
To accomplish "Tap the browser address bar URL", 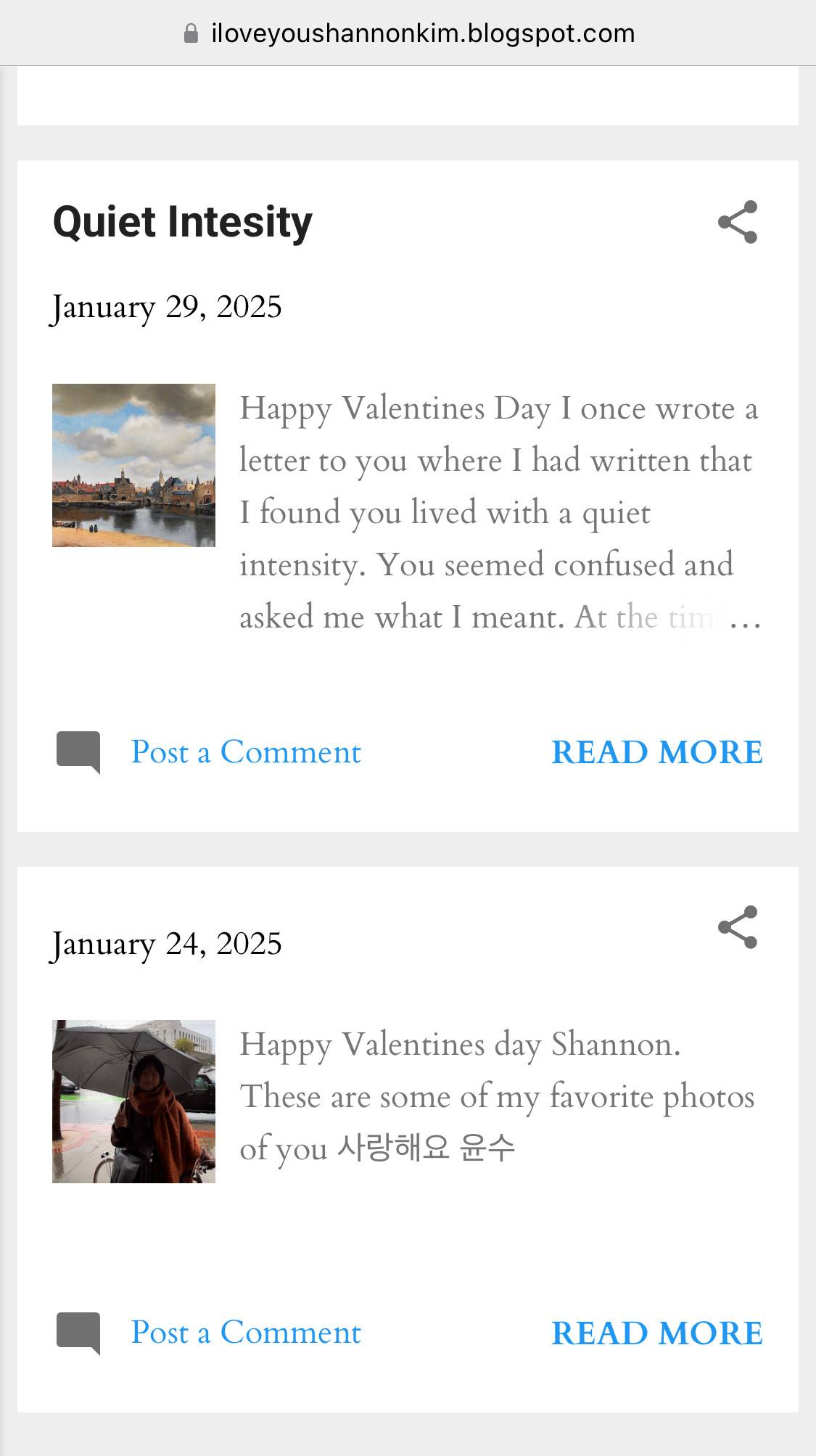I will pyautogui.click(x=423, y=33).
